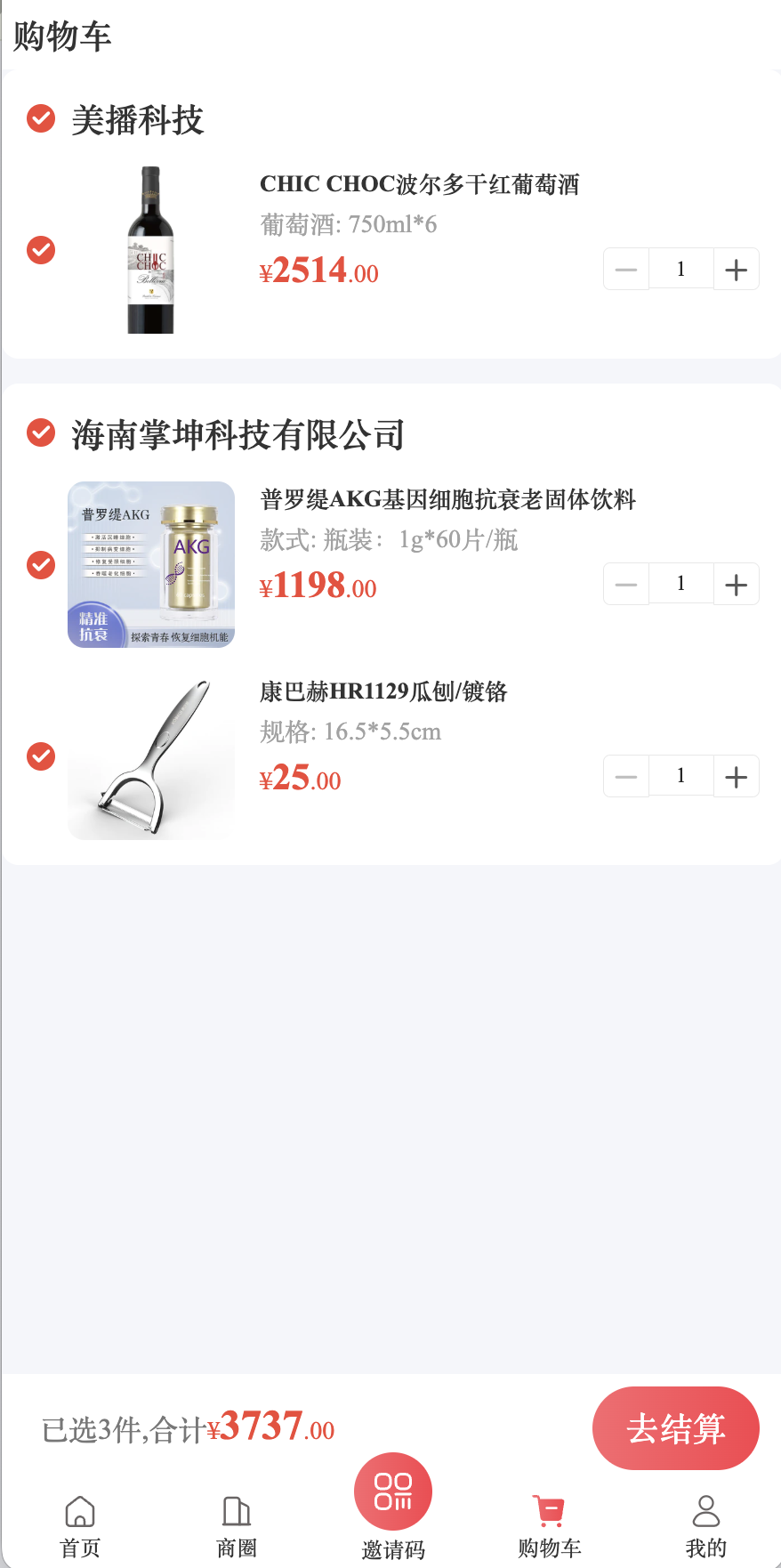Open the 康巴赫 peeler product image
This screenshot has height=1568, width=781.
tap(150, 757)
